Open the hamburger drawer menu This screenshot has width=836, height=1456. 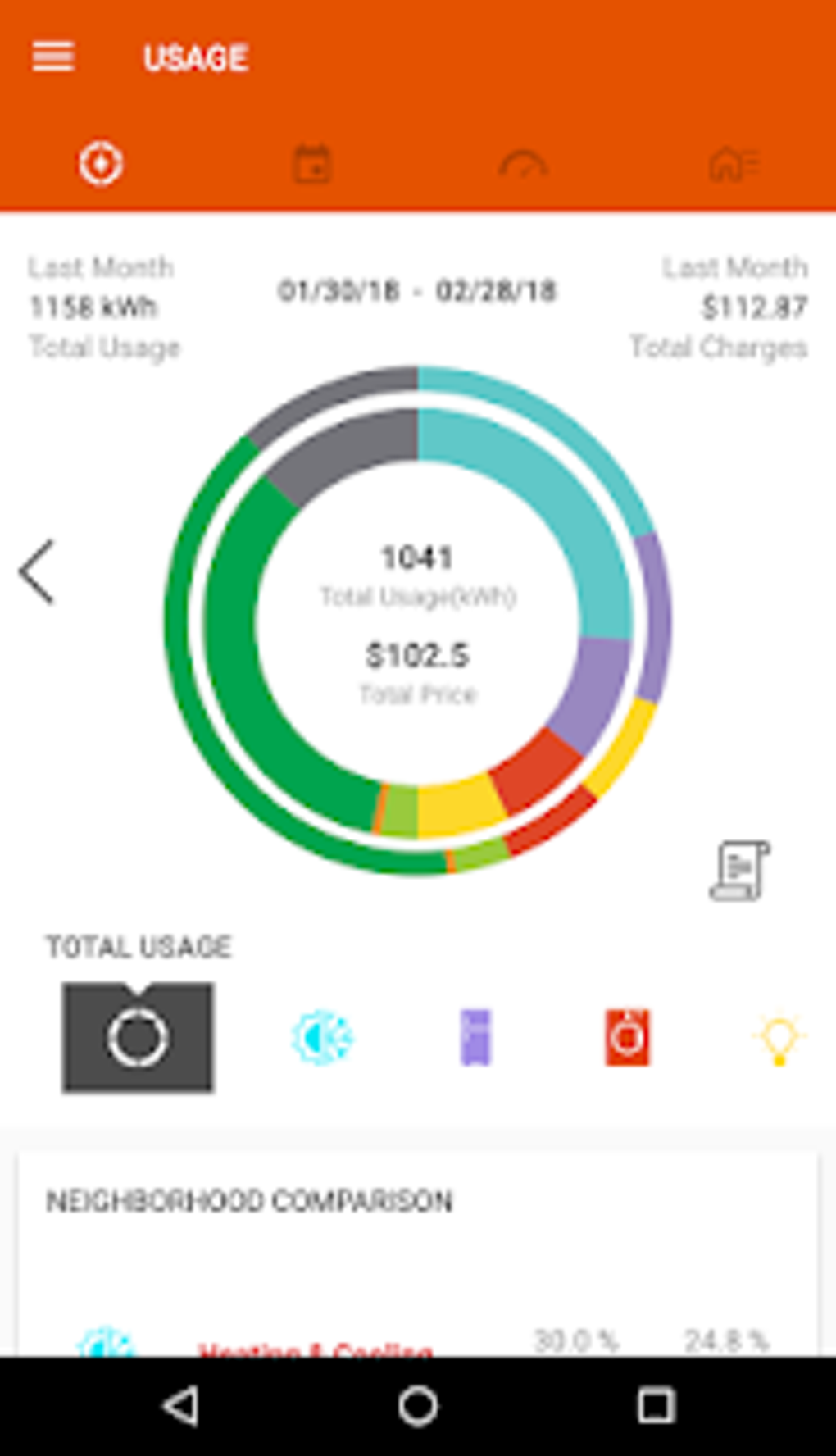point(53,57)
